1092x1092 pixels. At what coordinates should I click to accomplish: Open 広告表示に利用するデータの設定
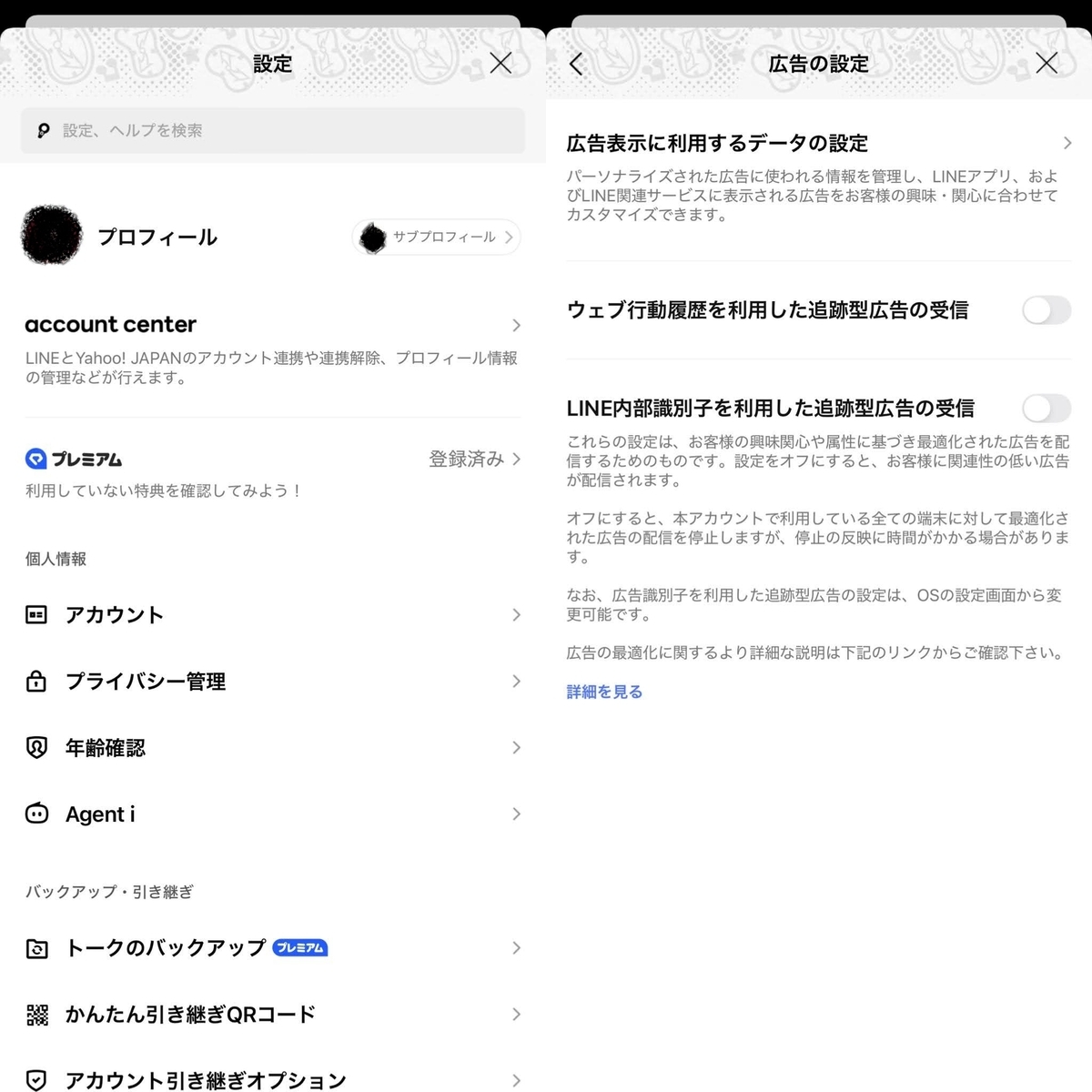pyautogui.click(x=819, y=177)
